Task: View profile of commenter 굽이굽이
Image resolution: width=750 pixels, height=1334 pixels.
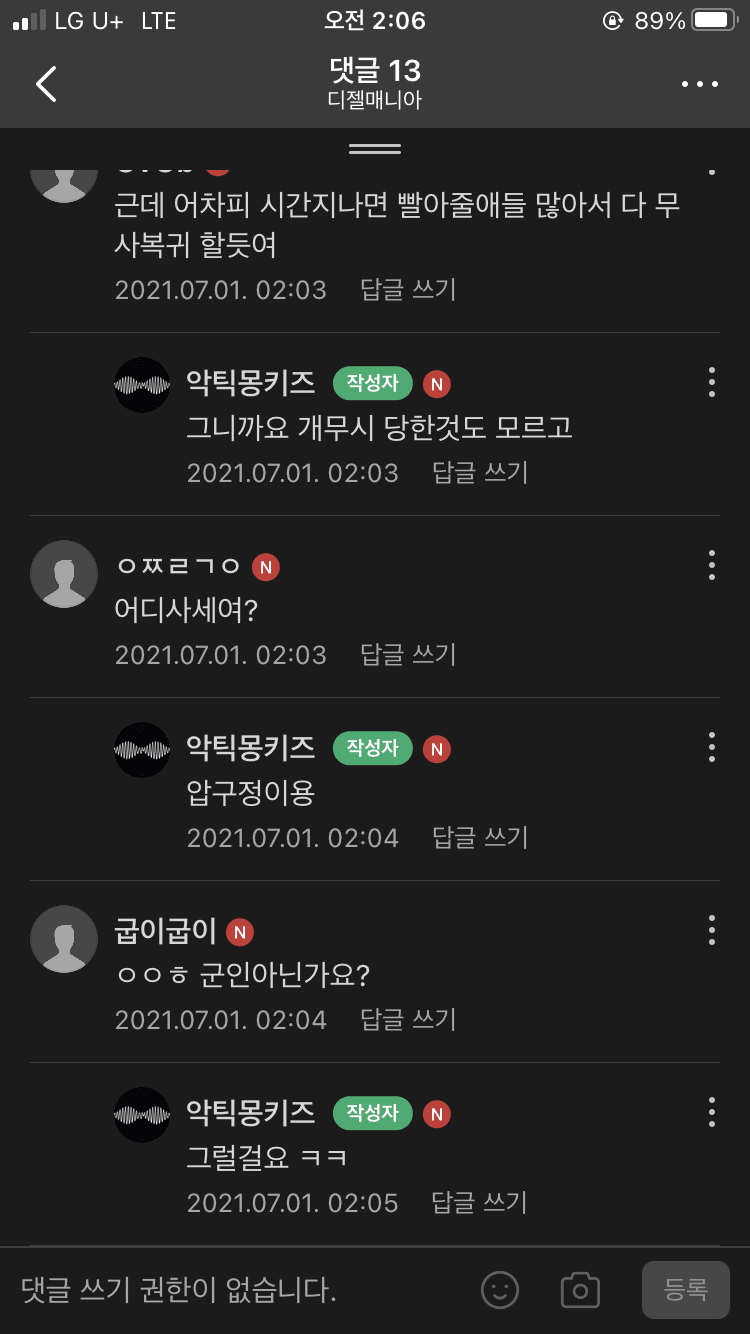Action: (64, 939)
